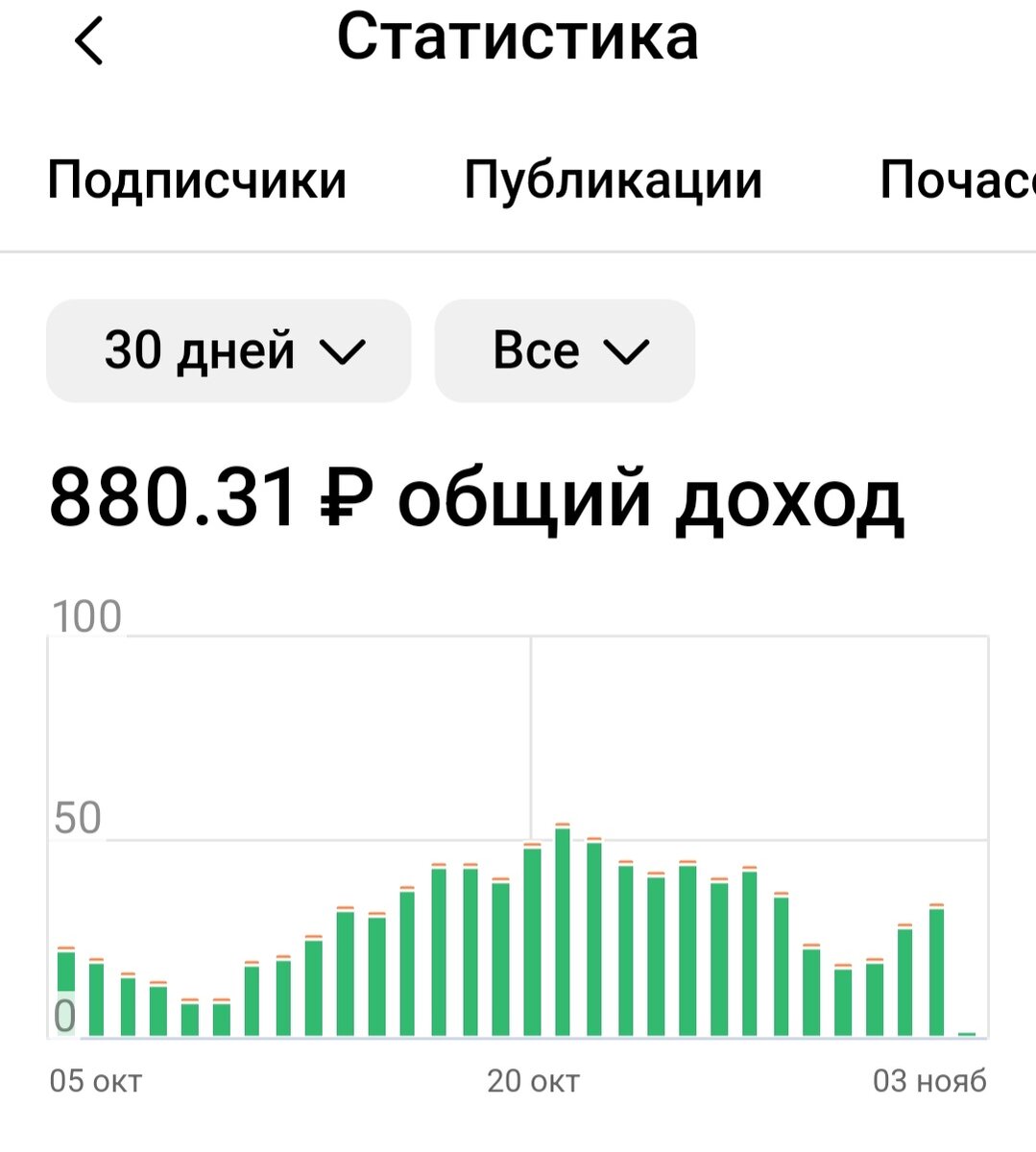Open the "Все" content filter dropdown
The height and width of the screenshot is (1152, 1036).
point(564,350)
